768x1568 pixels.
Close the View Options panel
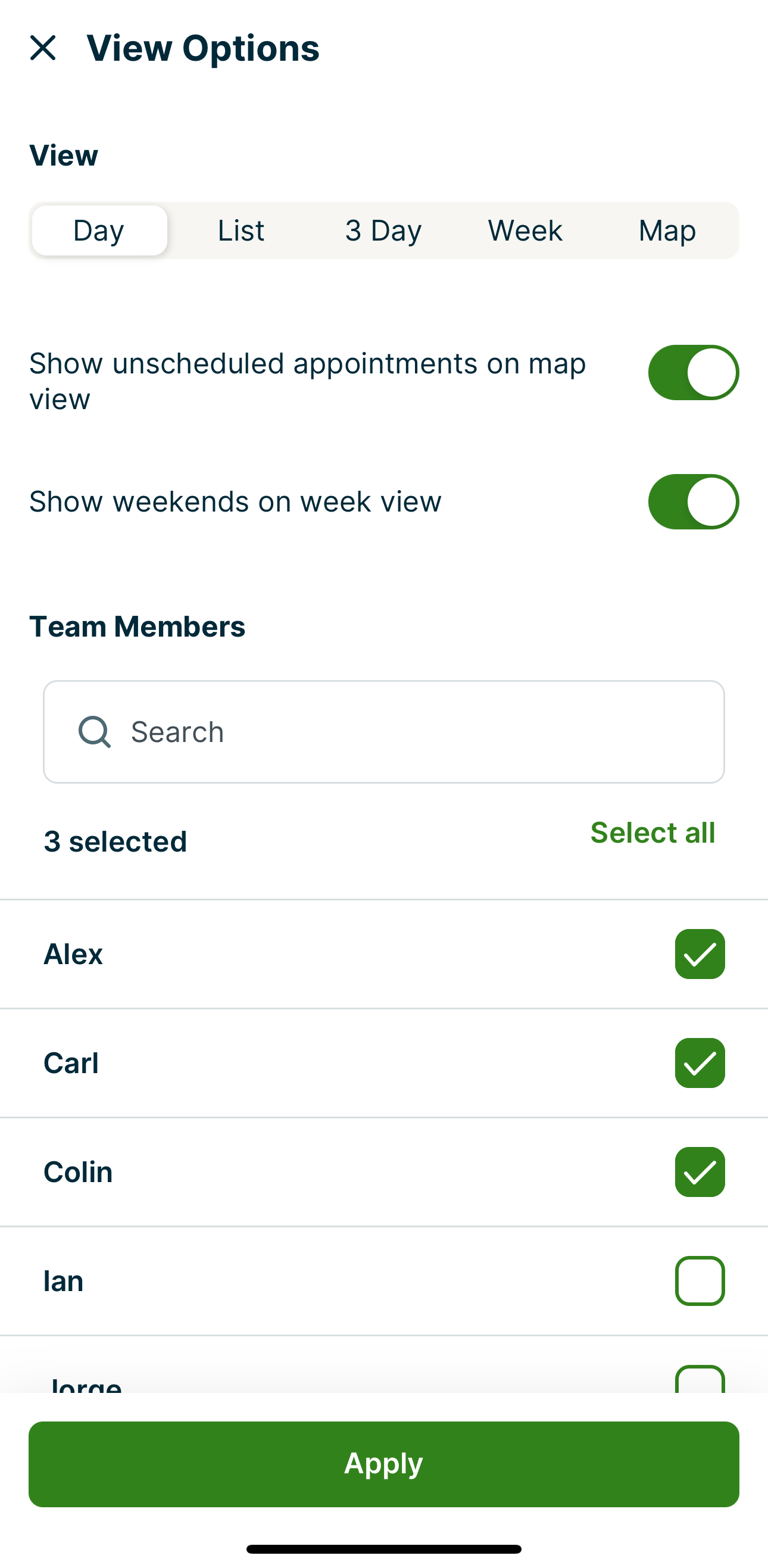coord(43,48)
